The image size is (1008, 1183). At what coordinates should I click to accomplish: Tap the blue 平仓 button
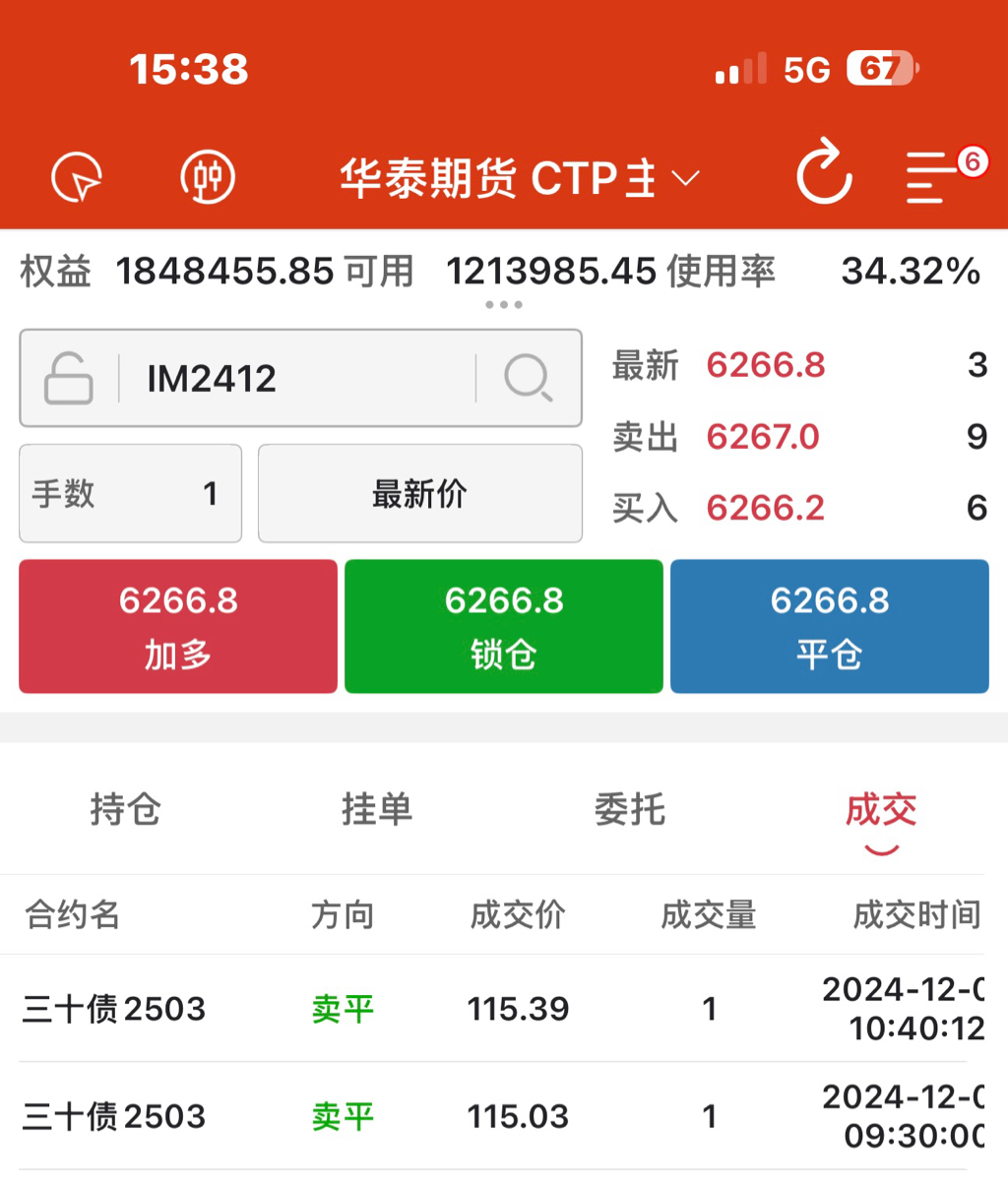pyautogui.click(x=829, y=627)
